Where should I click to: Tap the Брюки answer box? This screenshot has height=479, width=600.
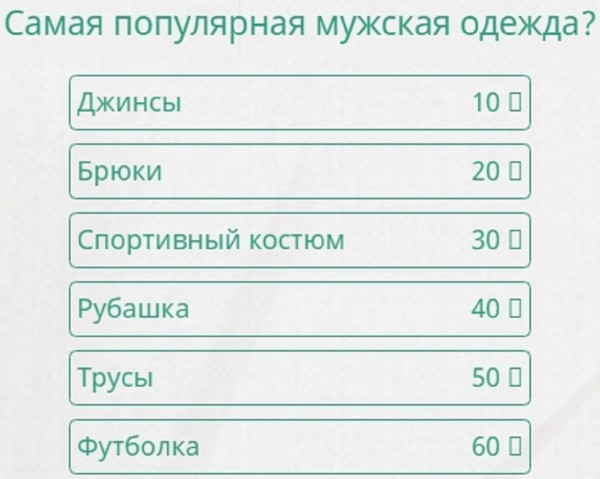[x=299, y=171]
